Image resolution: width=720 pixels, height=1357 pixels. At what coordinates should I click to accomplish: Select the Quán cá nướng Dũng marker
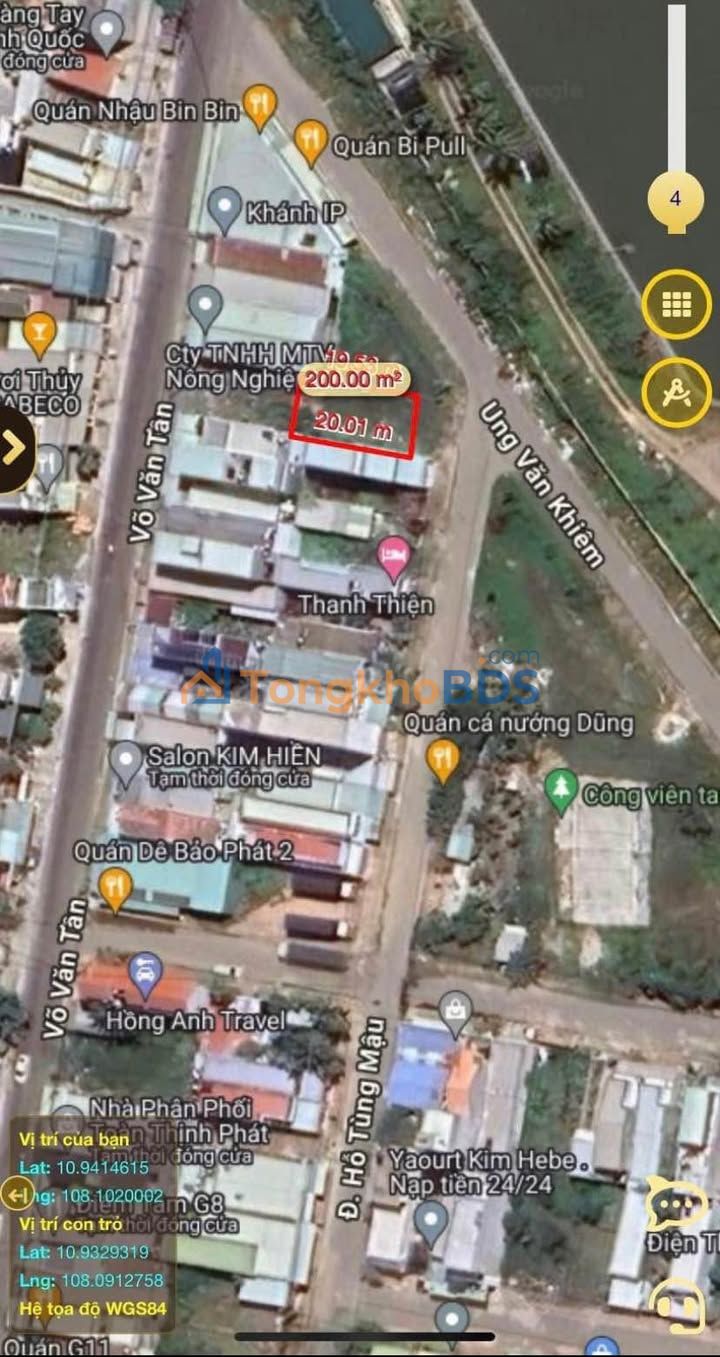click(442, 760)
